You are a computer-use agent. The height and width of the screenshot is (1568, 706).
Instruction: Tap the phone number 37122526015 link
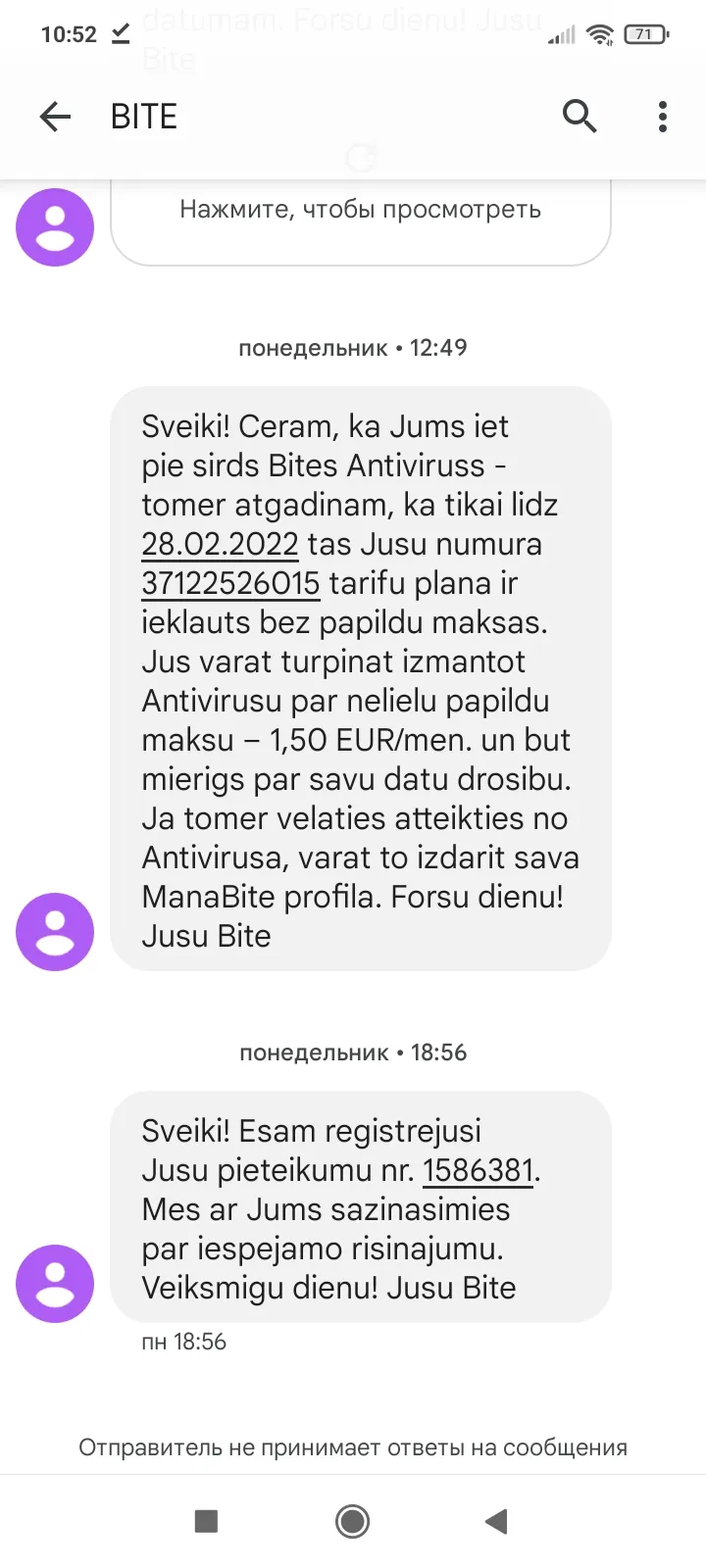[x=230, y=583]
